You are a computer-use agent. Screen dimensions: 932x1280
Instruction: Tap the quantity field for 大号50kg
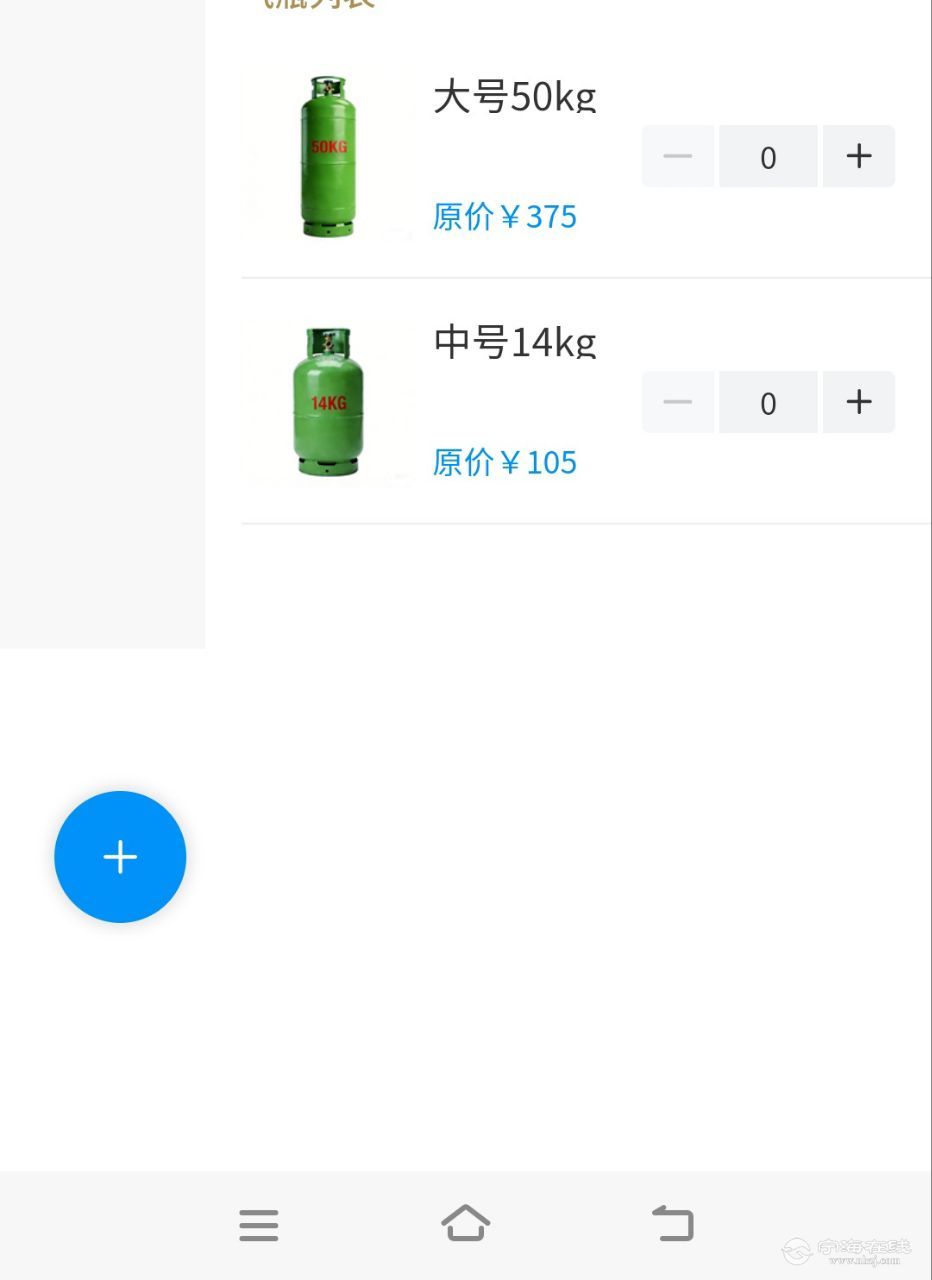(x=768, y=157)
